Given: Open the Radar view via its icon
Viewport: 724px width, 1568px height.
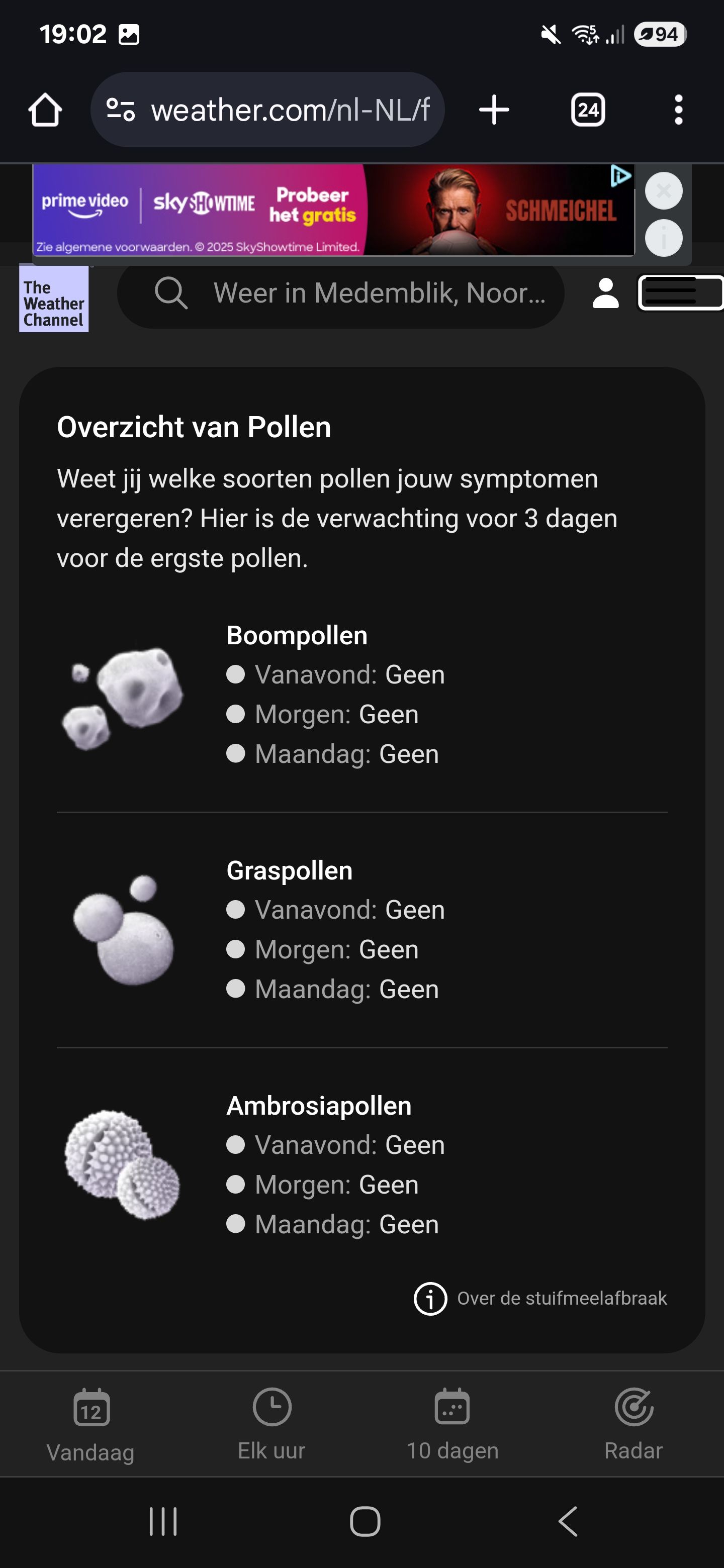Looking at the screenshot, I should (x=633, y=1407).
